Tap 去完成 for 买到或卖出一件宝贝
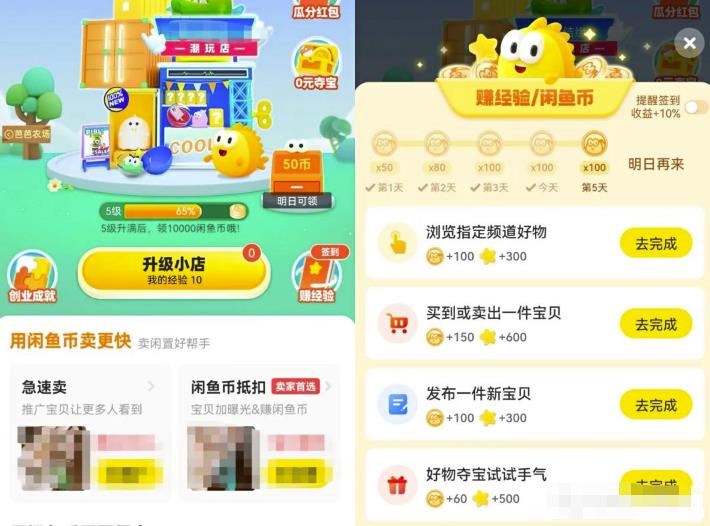This screenshot has width=710, height=526. click(x=656, y=324)
